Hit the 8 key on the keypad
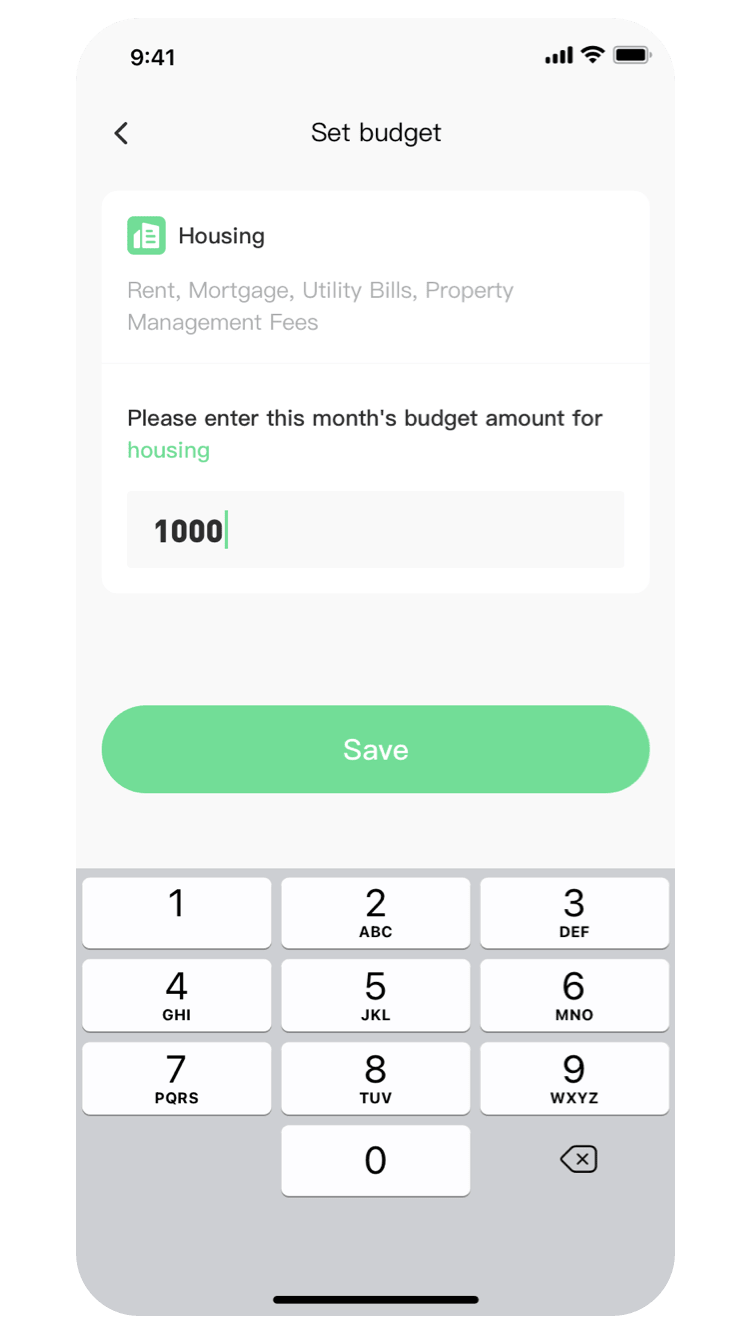Image resolution: width=750 pixels, height=1334 pixels. pos(375,1078)
